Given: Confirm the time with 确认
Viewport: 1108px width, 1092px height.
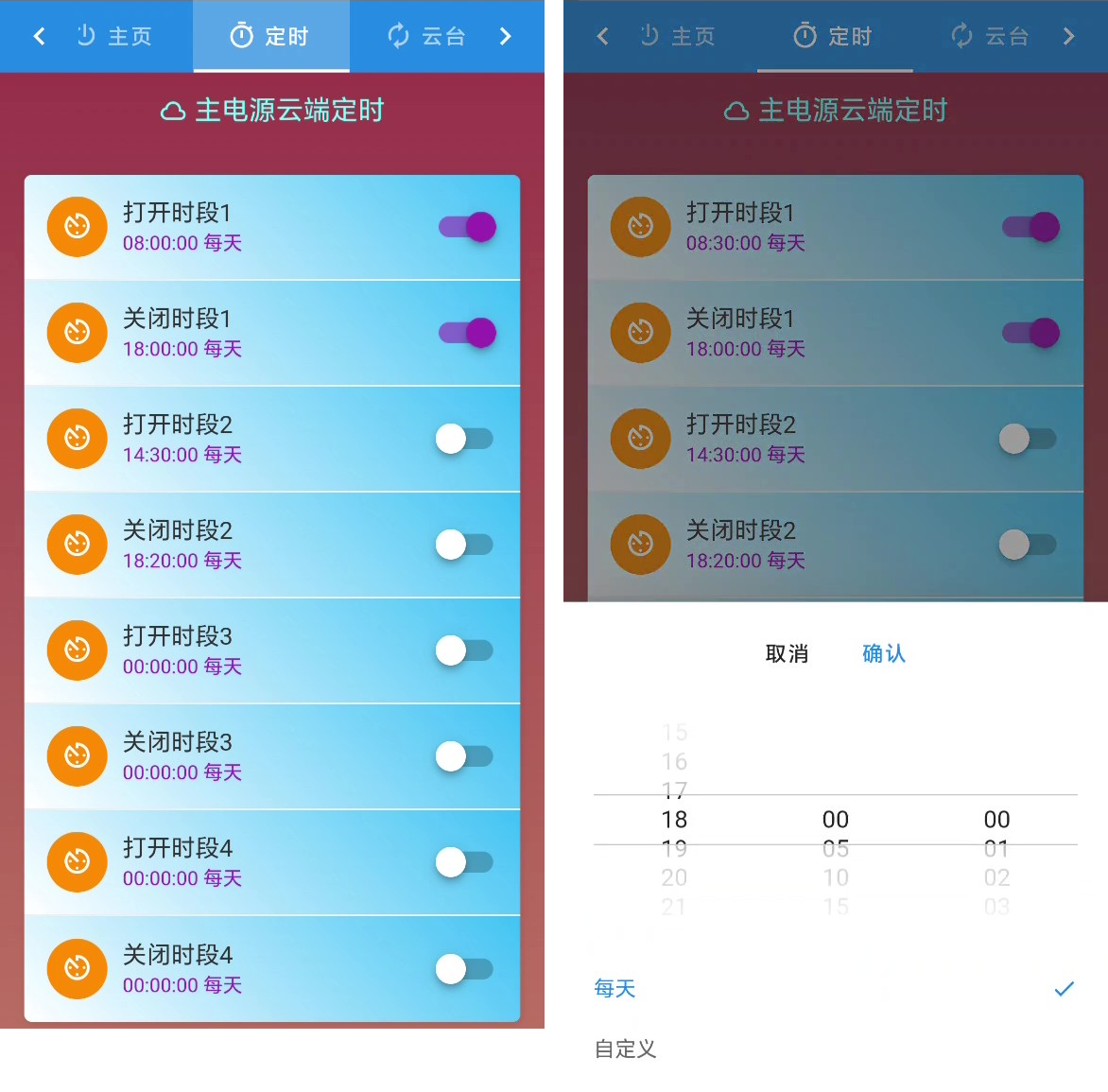Looking at the screenshot, I should [x=883, y=653].
